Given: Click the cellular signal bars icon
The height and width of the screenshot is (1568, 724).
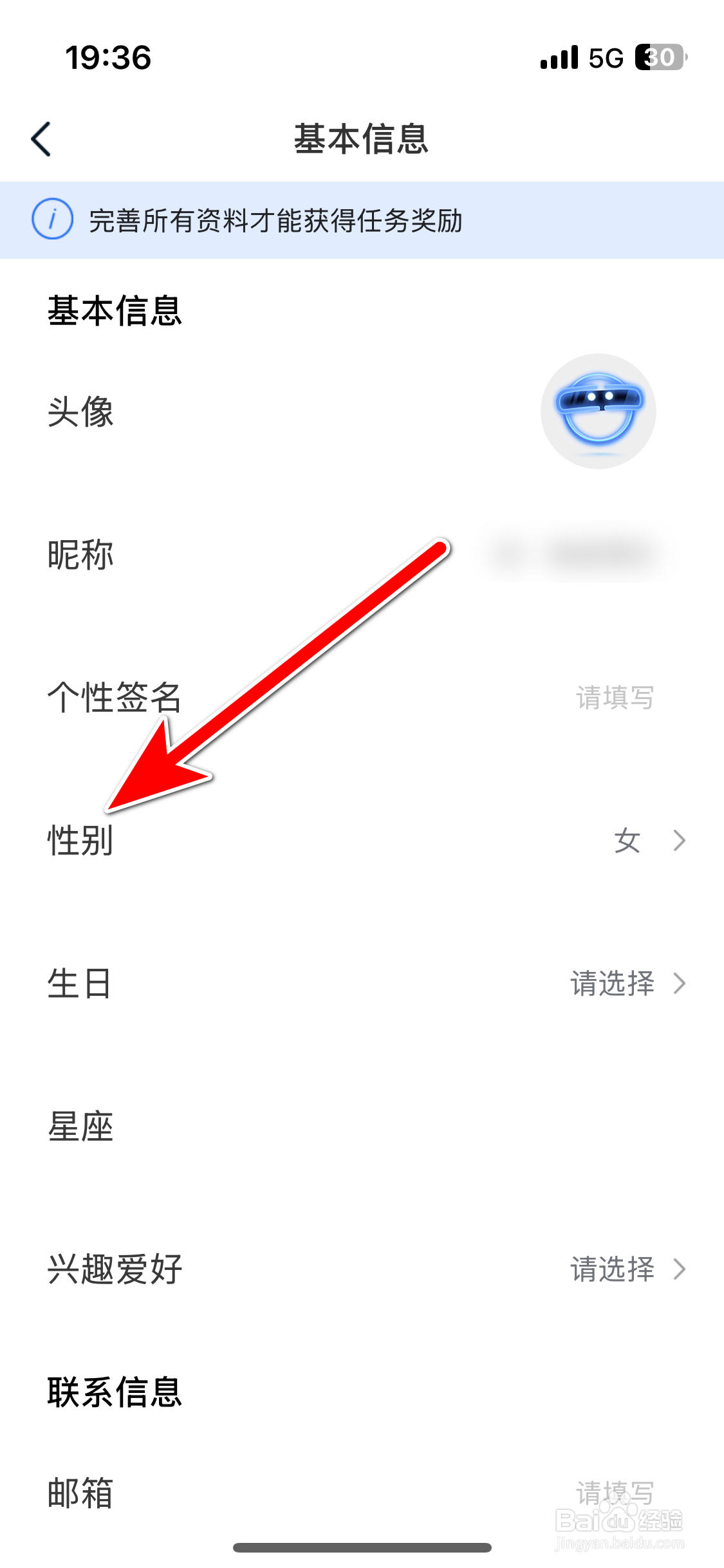Looking at the screenshot, I should [559, 59].
